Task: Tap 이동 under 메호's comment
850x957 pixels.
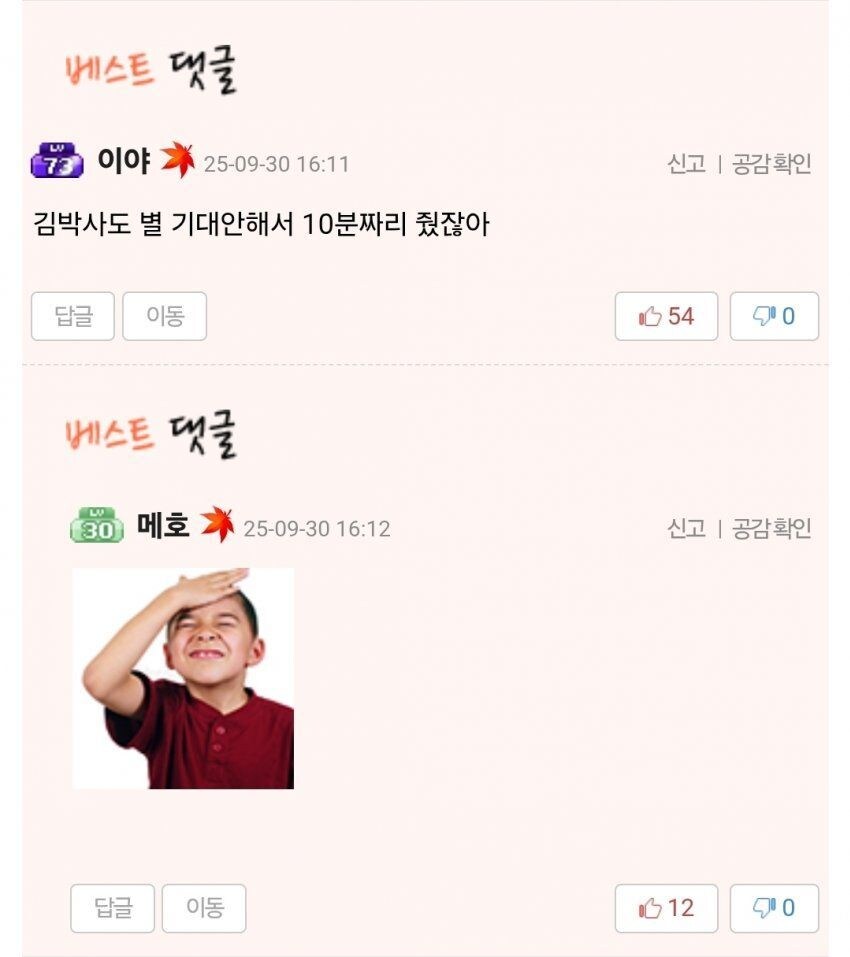Action: [x=204, y=908]
